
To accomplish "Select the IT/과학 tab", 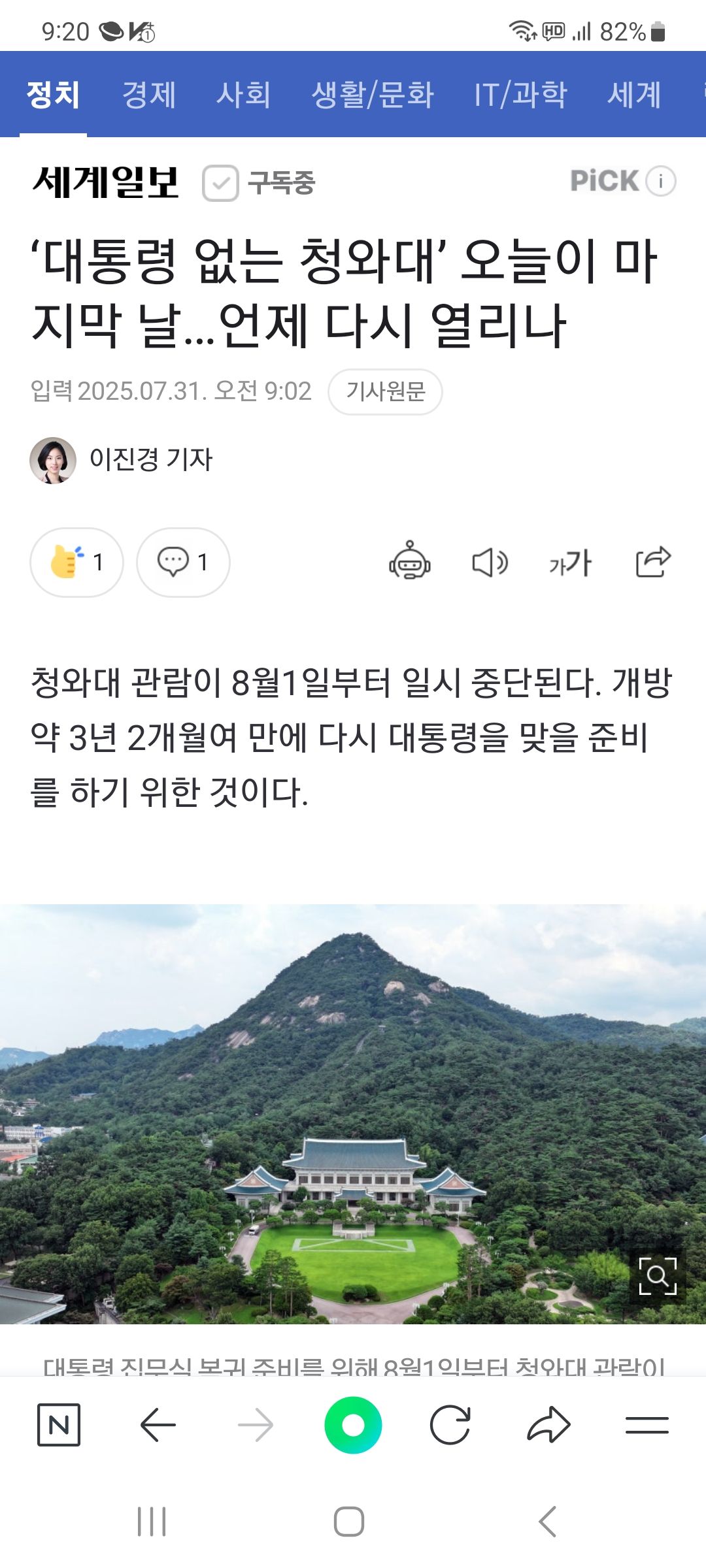I will click(x=520, y=95).
